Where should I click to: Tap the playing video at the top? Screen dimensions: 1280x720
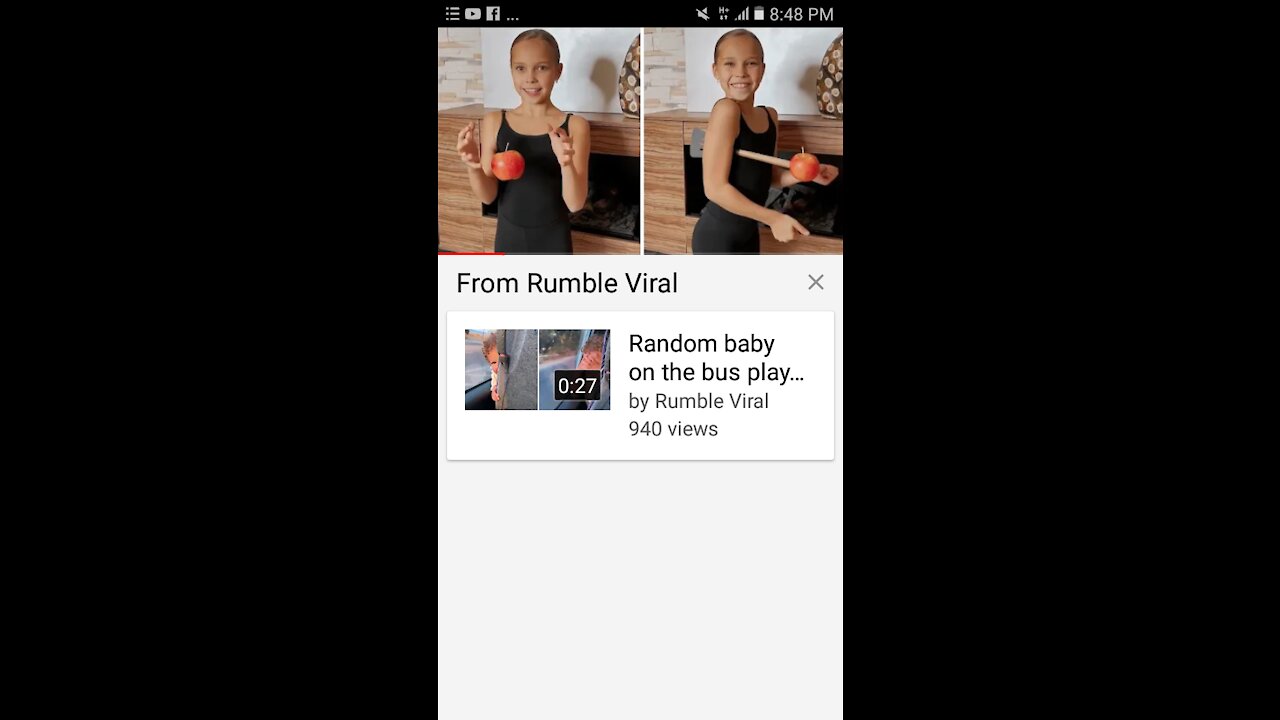pyautogui.click(x=640, y=140)
